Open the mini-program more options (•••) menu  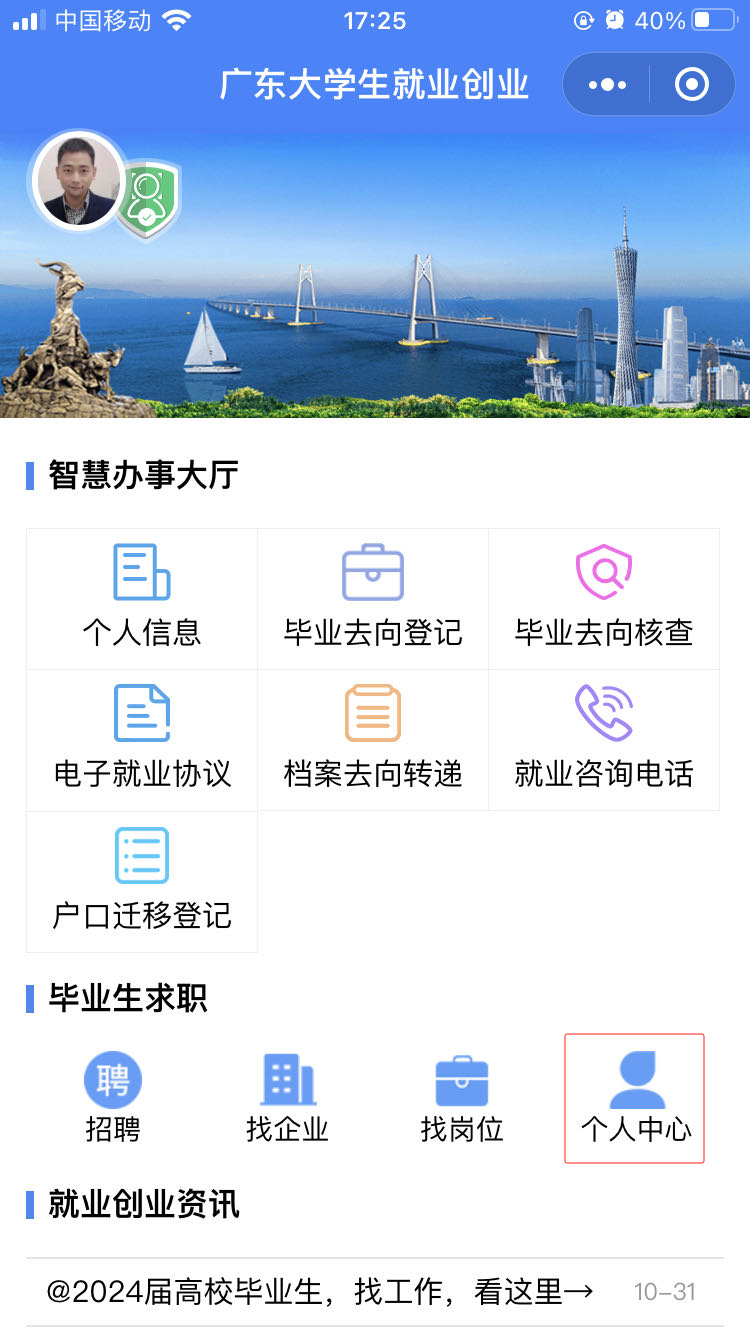606,84
